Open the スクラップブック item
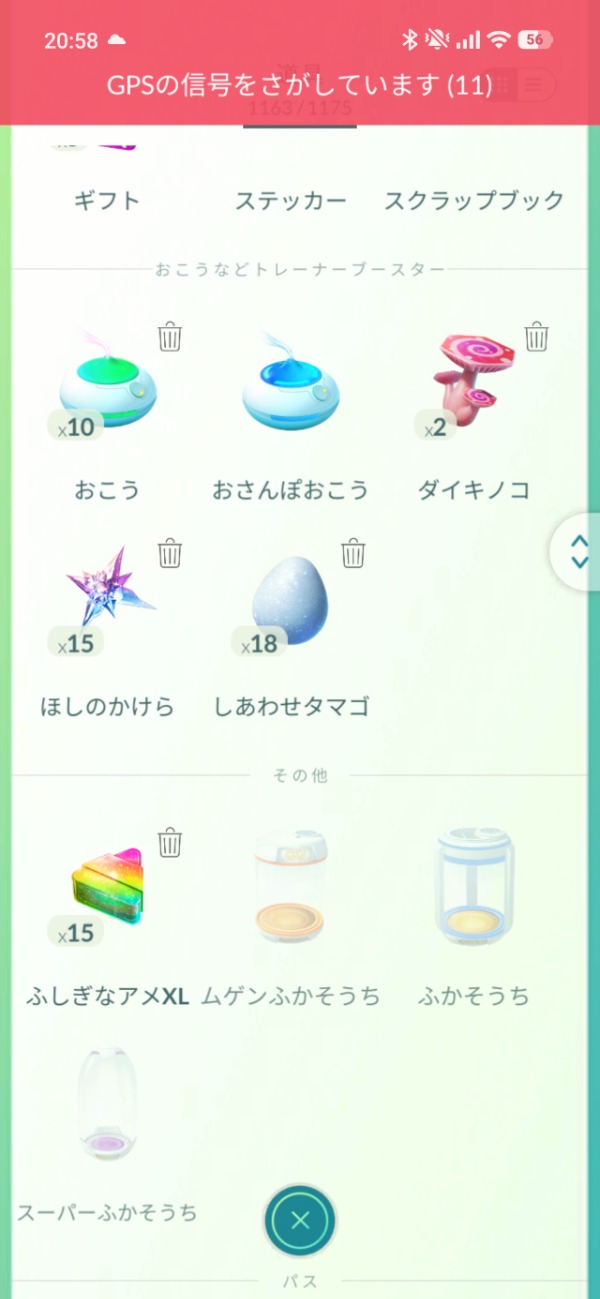This screenshot has width=600, height=1299. (x=474, y=200)
